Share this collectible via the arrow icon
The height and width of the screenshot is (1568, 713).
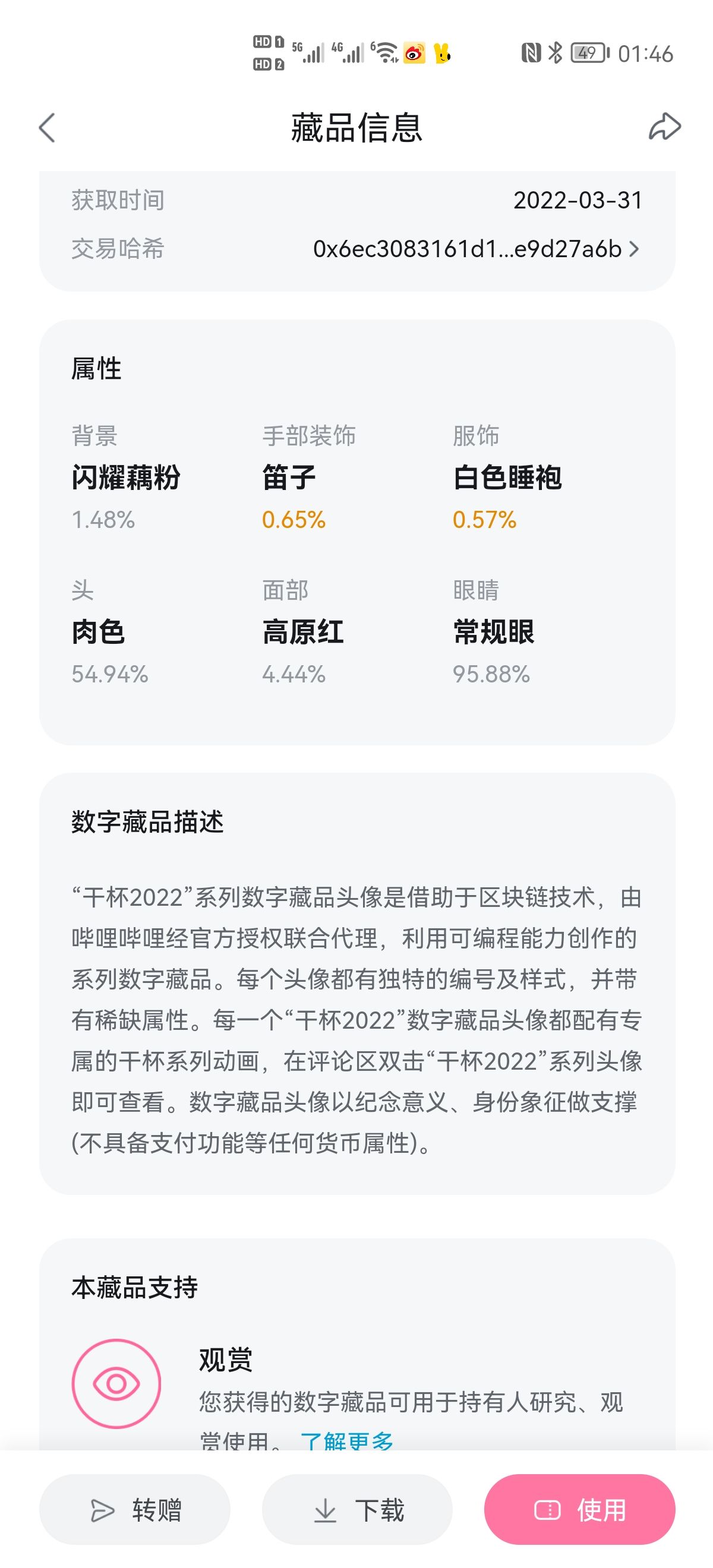664,127
